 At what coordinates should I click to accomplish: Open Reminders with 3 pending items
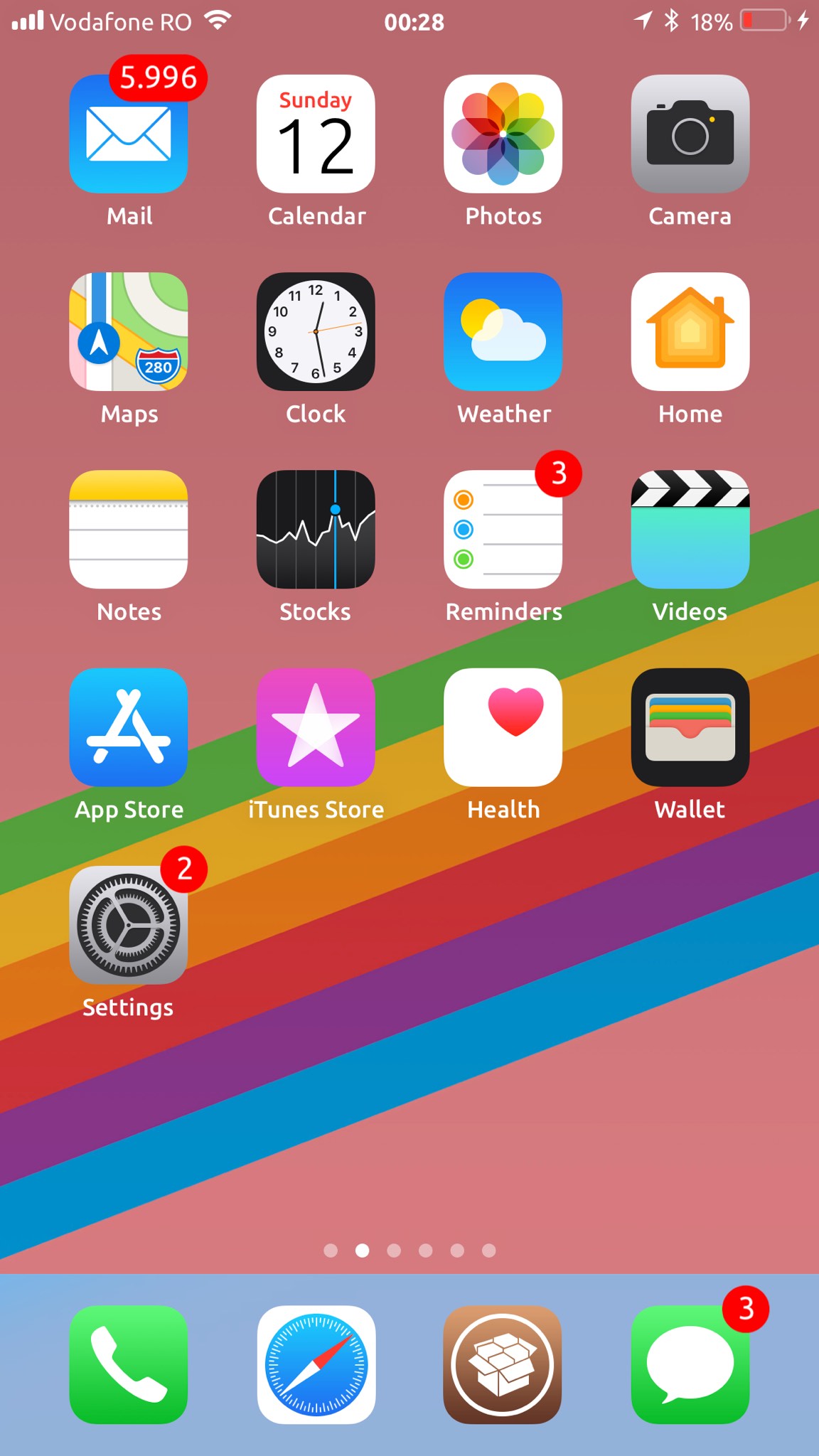point(503,530)
